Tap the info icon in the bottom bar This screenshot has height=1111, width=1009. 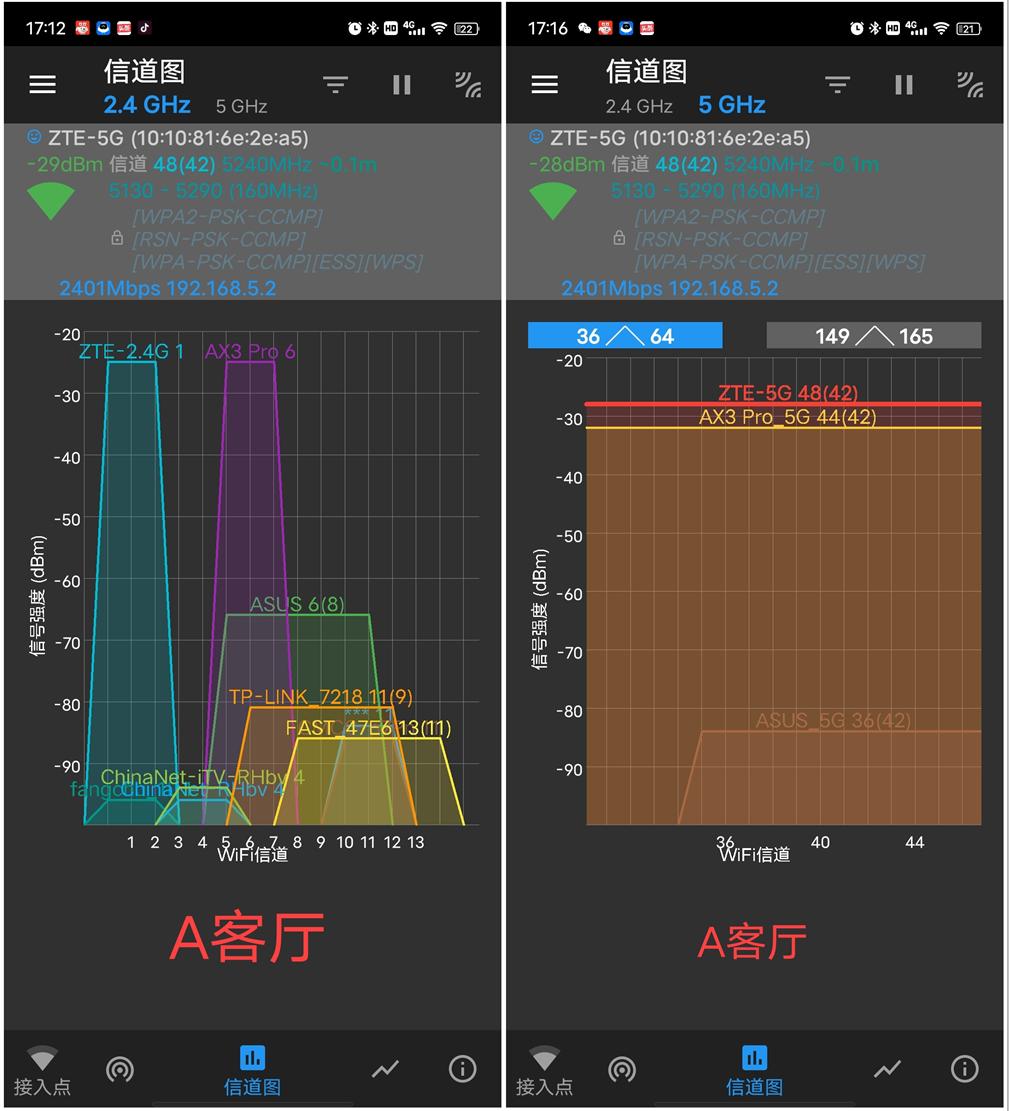pyautogui.click(x=462, y=1068)
